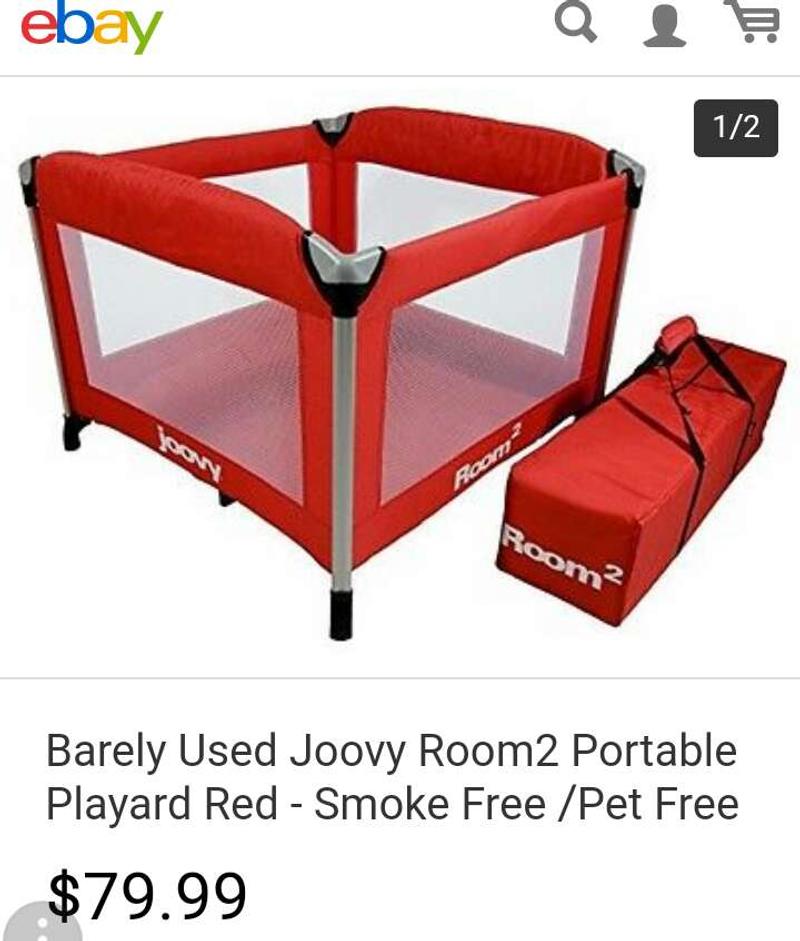Open eBay search
The width and height of the screenshot is (800, 941).
575,22
